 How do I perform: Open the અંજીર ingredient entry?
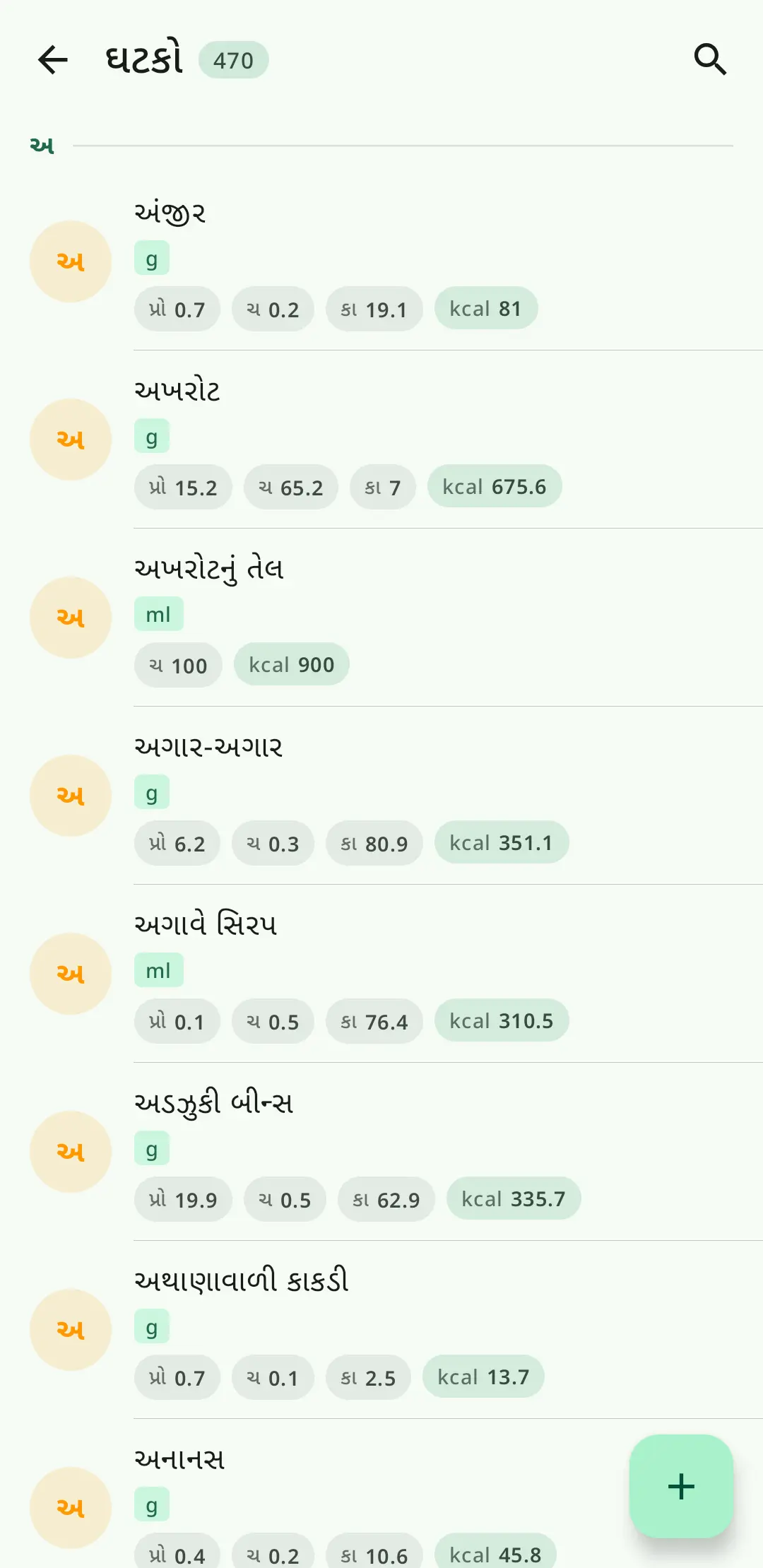381,261
